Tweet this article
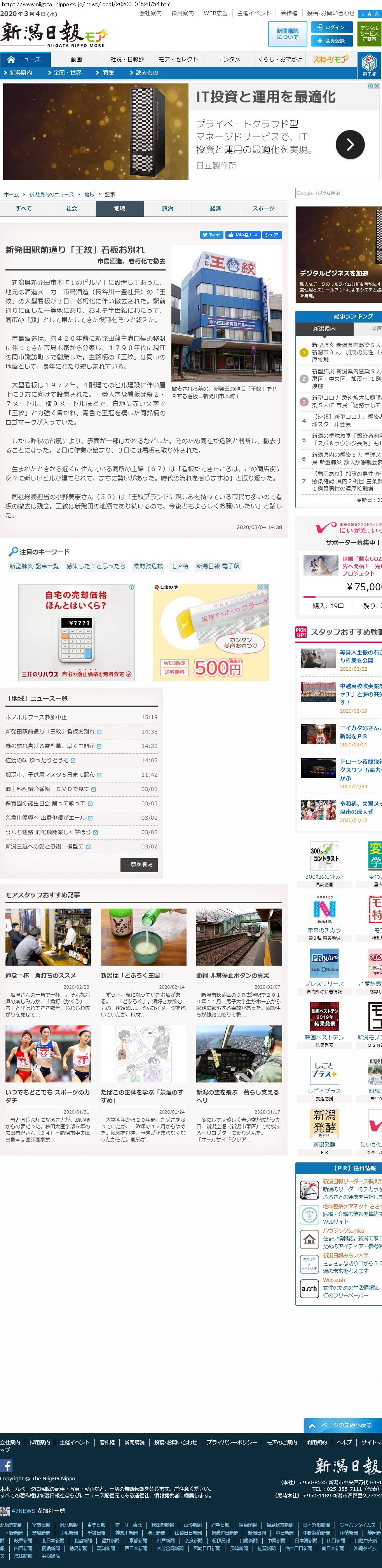382x1568 pixels. click(211, 234)
